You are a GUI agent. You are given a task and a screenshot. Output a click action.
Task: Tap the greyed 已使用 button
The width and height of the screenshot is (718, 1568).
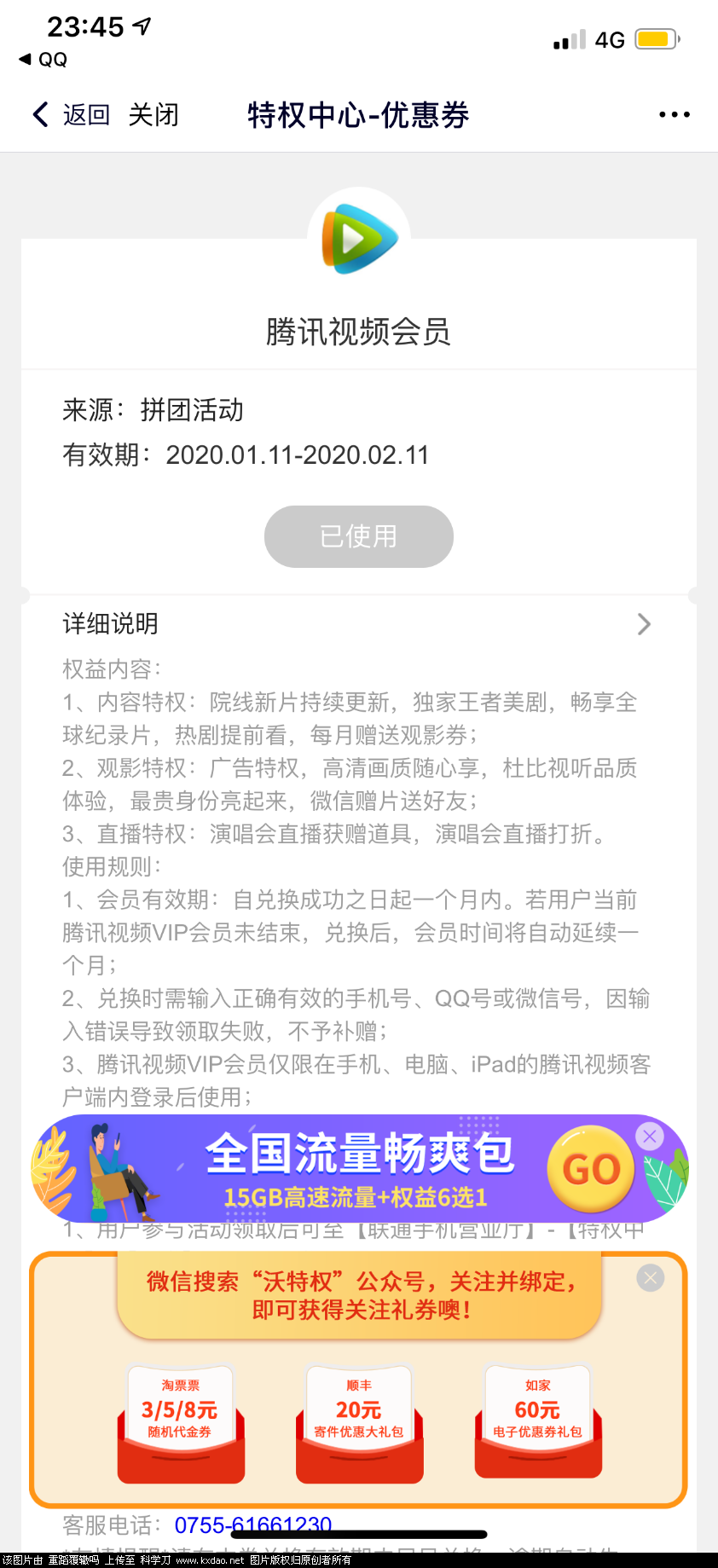pos(358,536)
